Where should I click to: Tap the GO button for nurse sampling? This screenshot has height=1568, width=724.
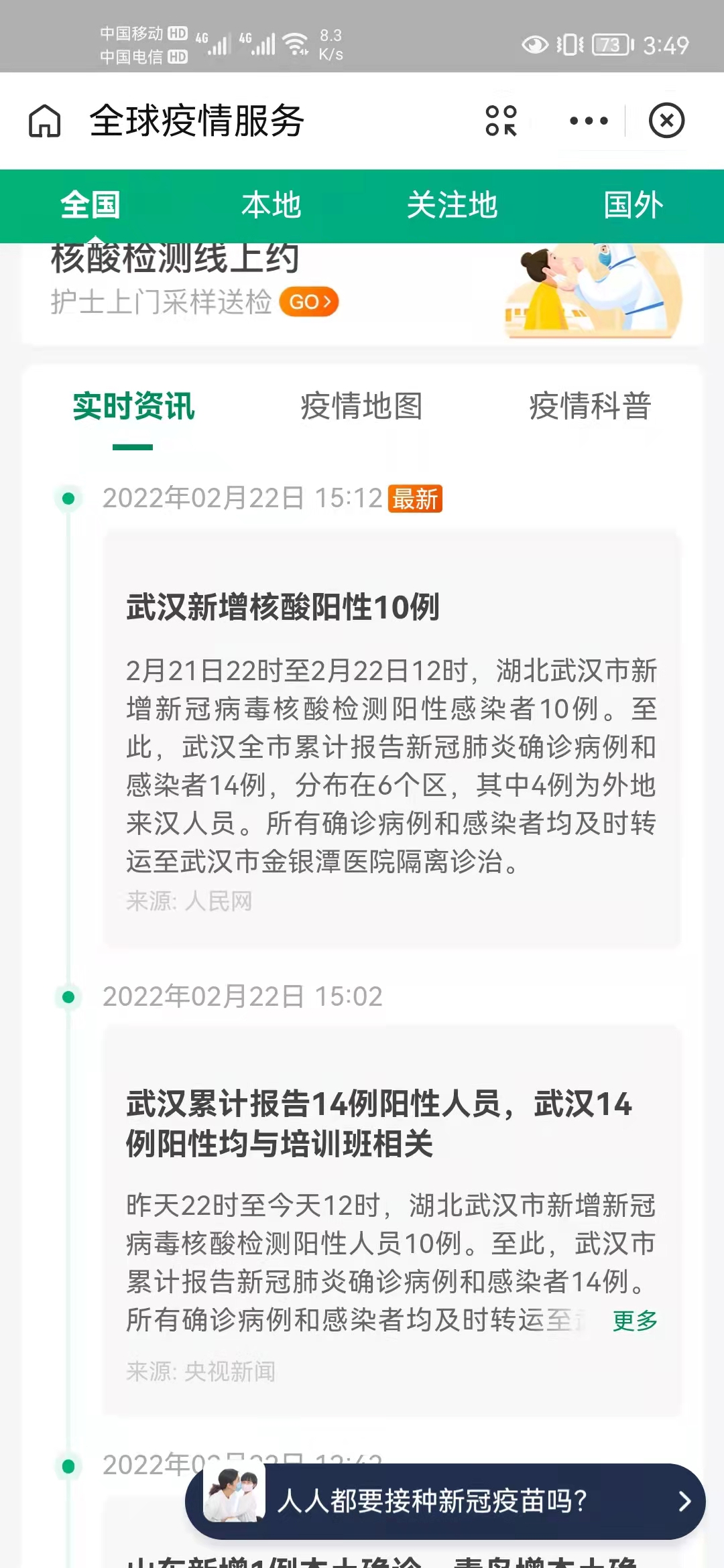(309, 302)
